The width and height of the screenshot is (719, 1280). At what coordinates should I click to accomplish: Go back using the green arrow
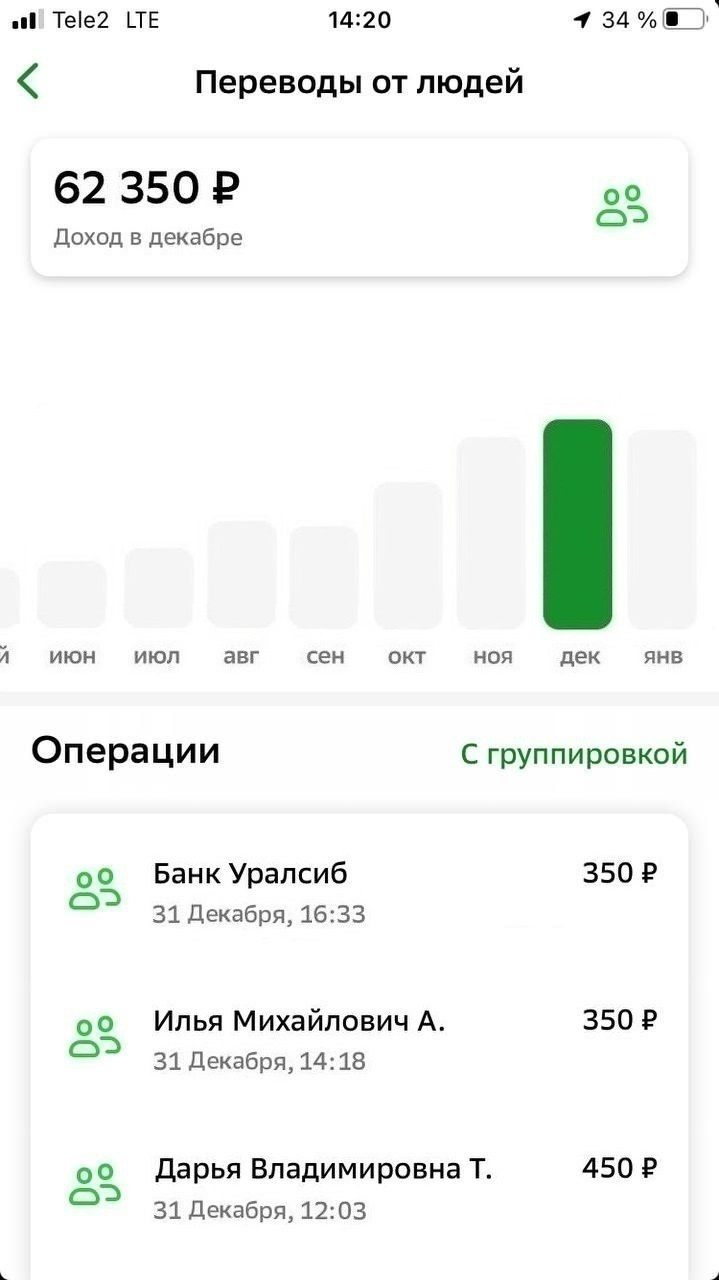coord(29,81)
